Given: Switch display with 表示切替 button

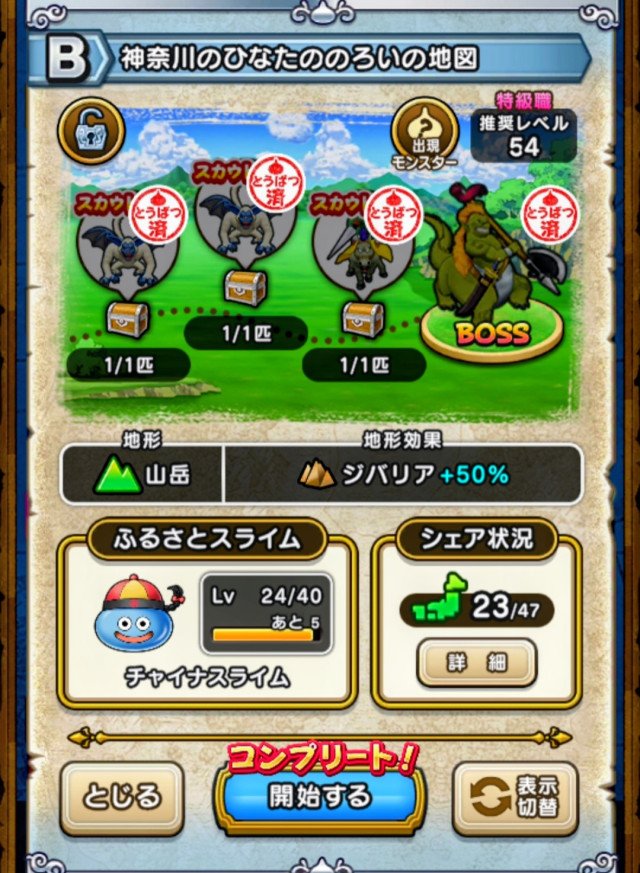Looking at the screenshot, I should (518, 797).
